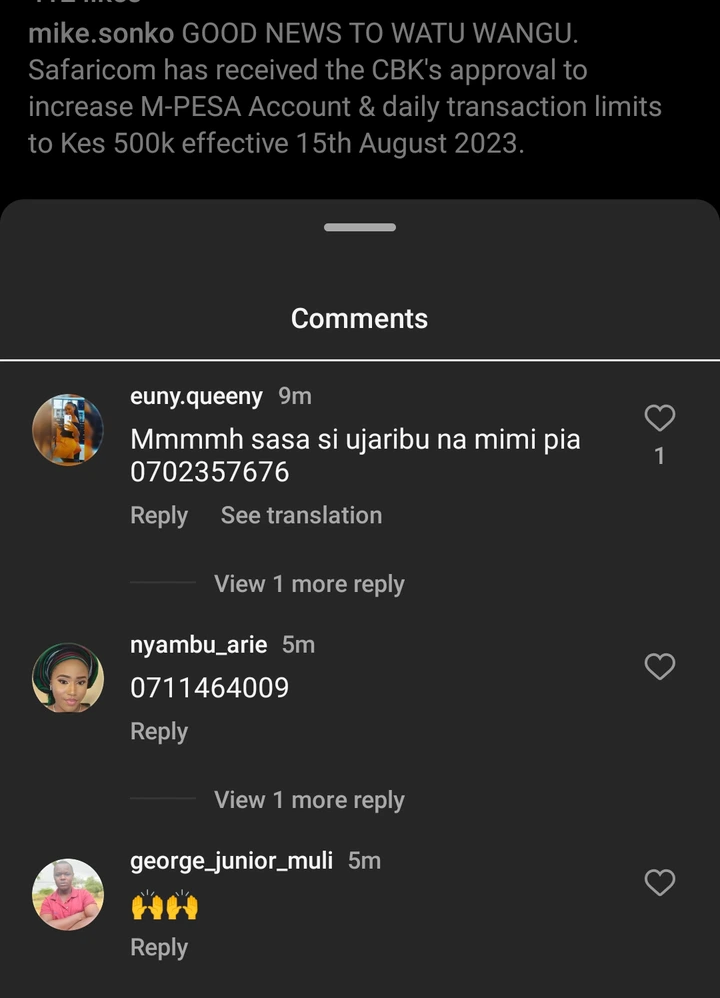Viewport: 720px width, 998px height.
Task: Reply to euny.queeny's comment
Action: (x=159, y=516)
